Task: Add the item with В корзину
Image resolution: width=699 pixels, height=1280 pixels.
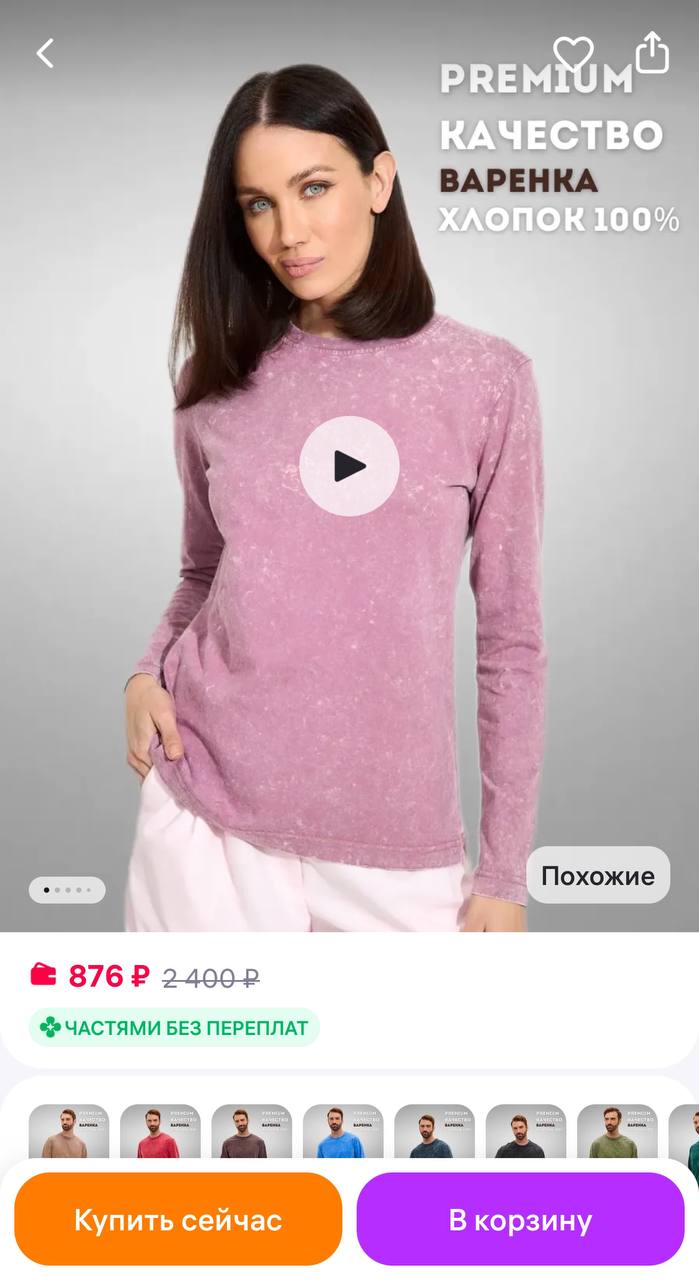Action: 520,1220
